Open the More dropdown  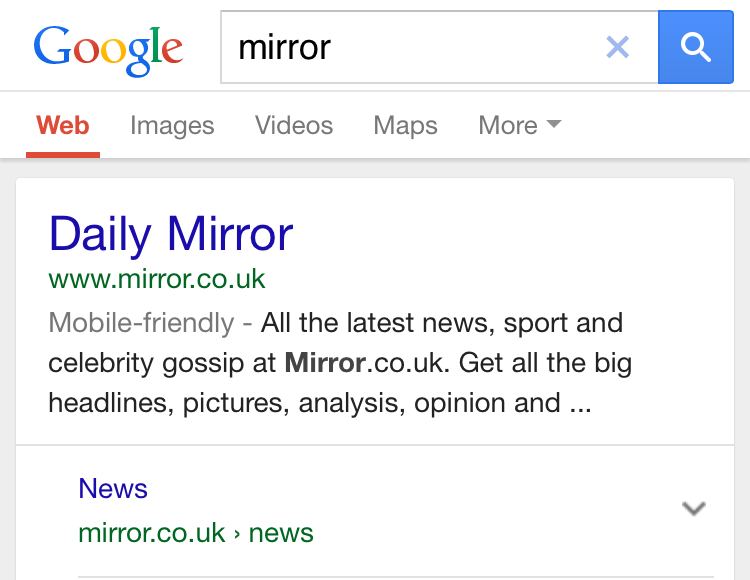(x=519, y=125)
